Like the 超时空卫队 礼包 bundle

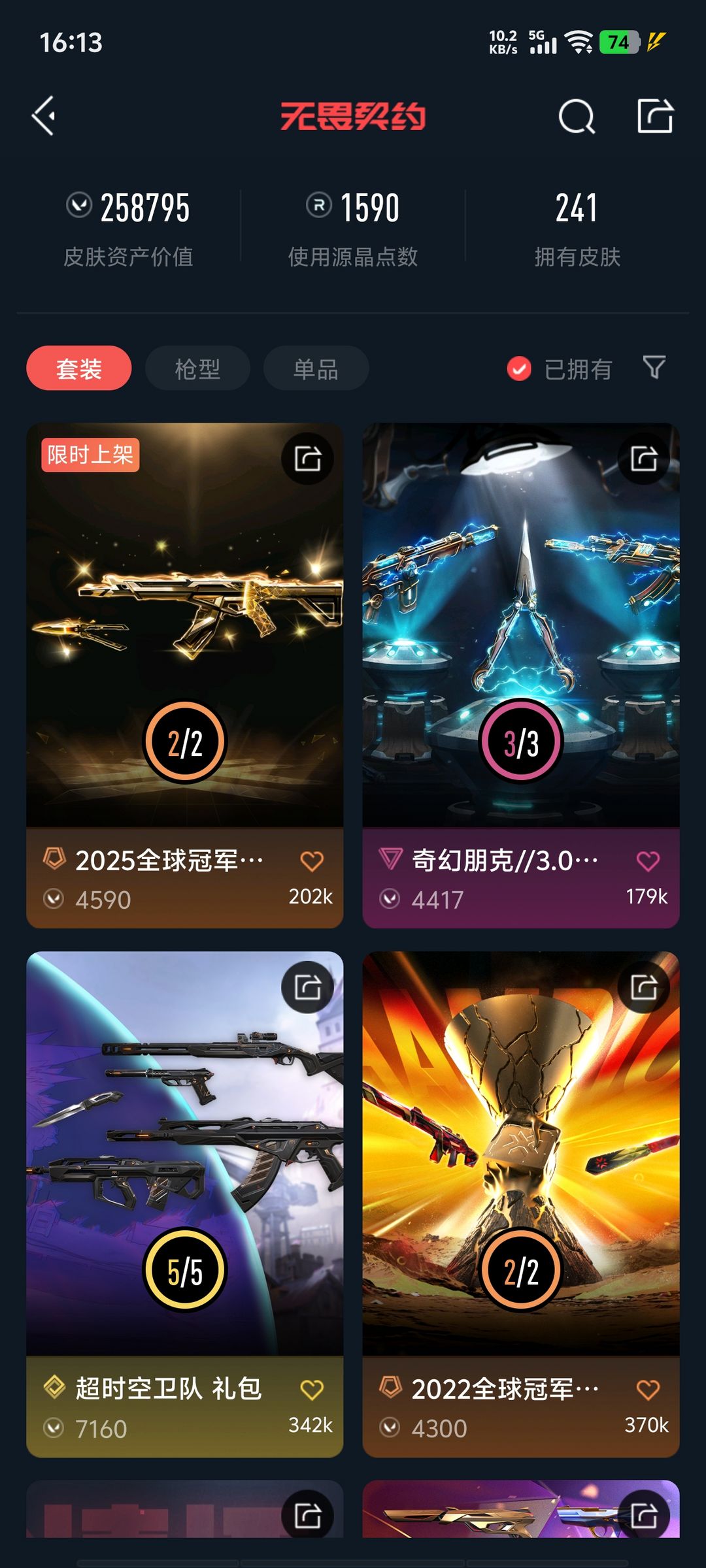312,1390
